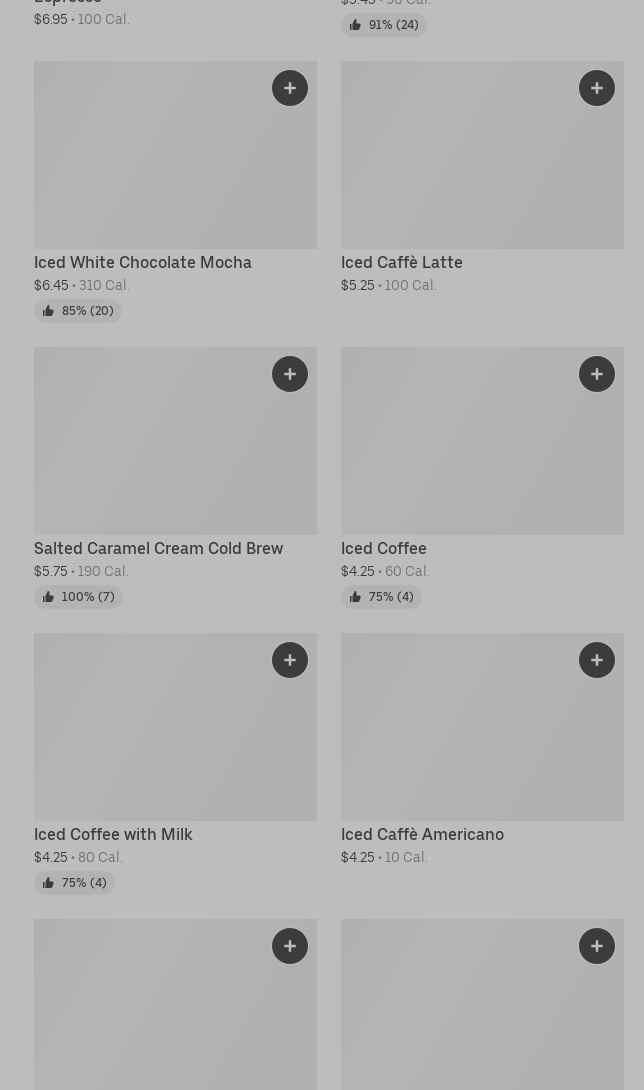View the 60 Cal. Iced Coffee details

tap(383, 548)
